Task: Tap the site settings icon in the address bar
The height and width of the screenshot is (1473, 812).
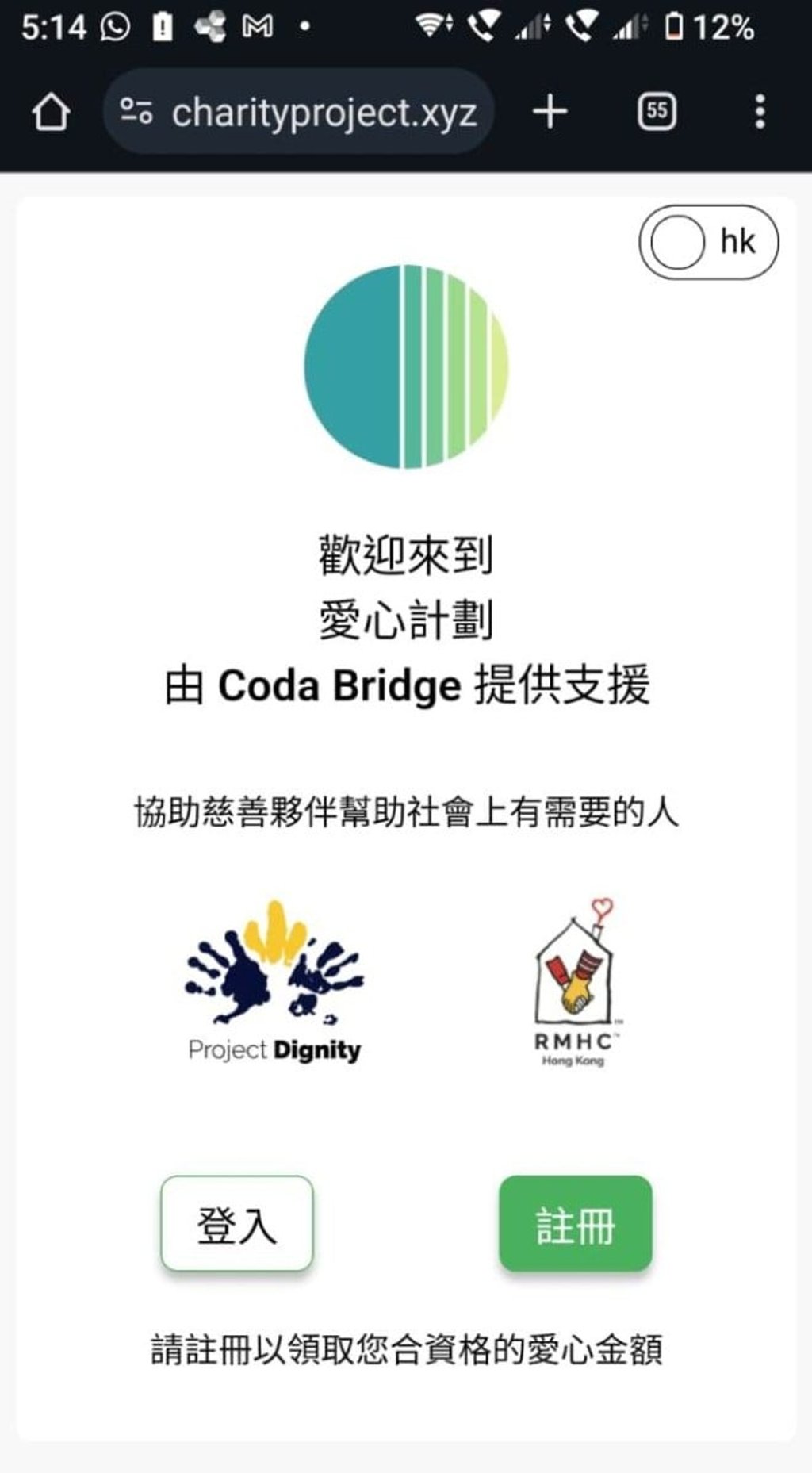Action: [136, 112]
